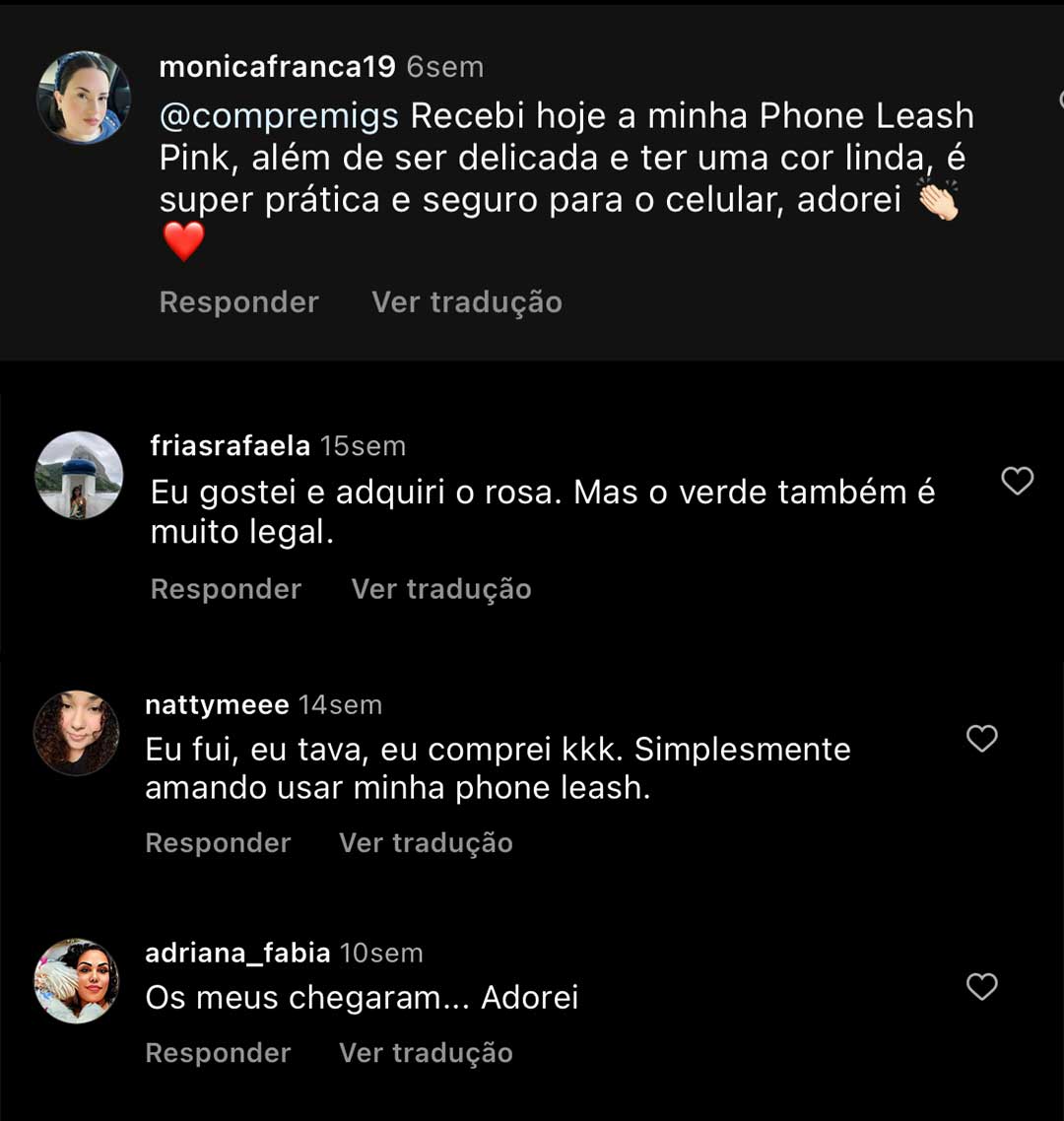Reply to nattymeee via Responder

click(x=218, y=842)
